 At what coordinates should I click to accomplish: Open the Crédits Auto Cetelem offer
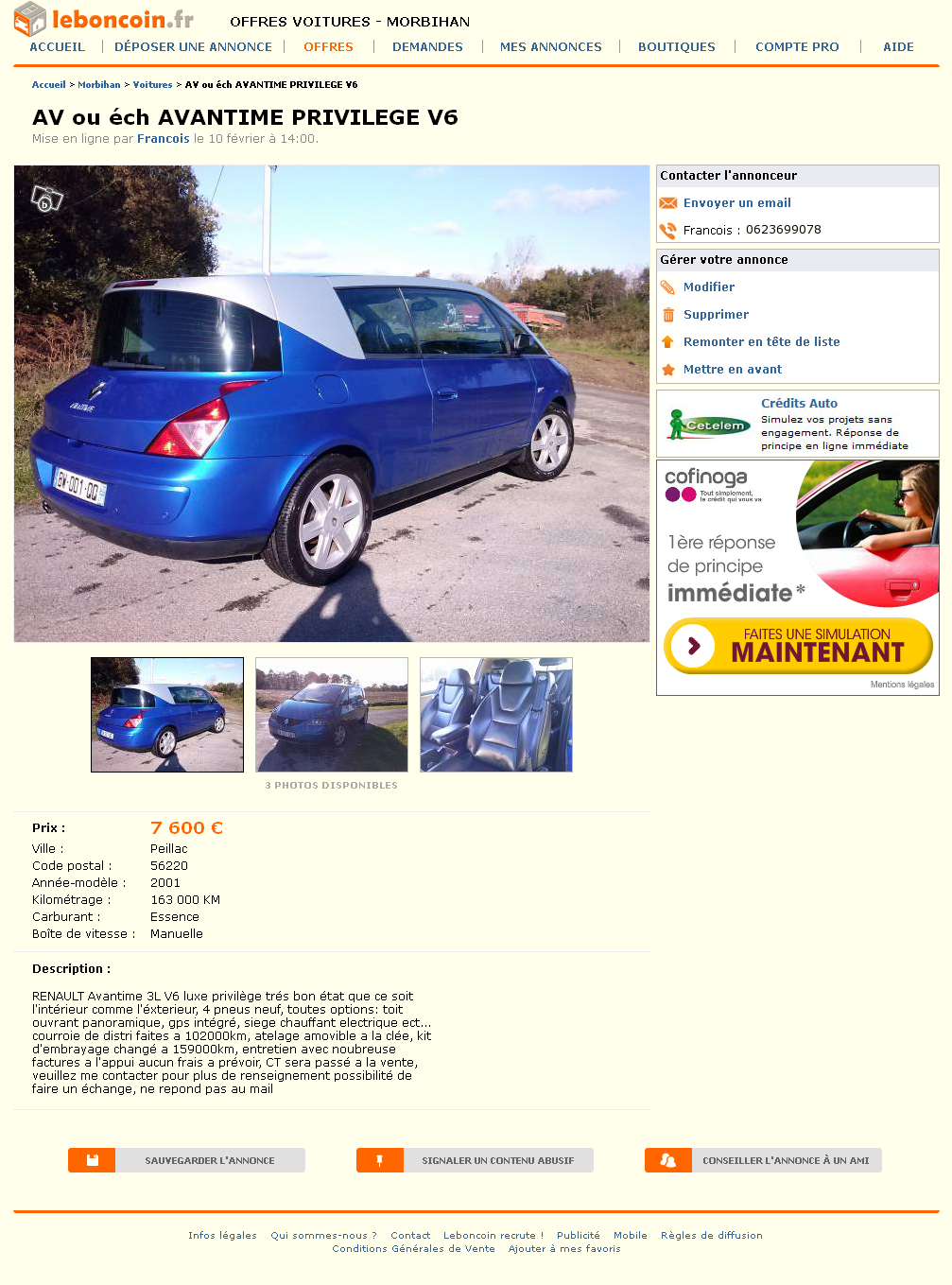tap(799, 404)
